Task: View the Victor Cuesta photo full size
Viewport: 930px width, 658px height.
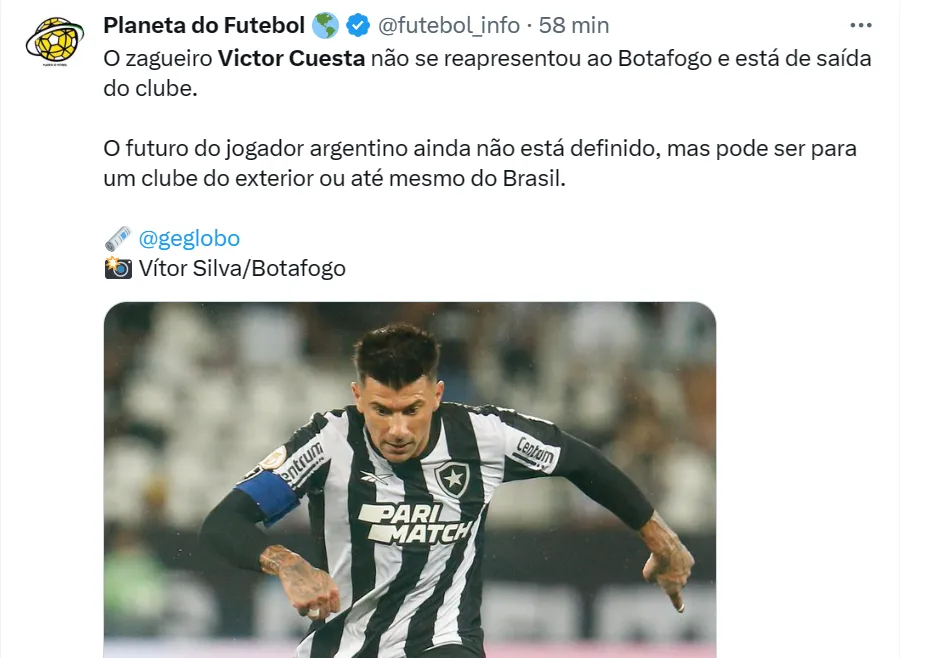Action: [x=410, y=480]
